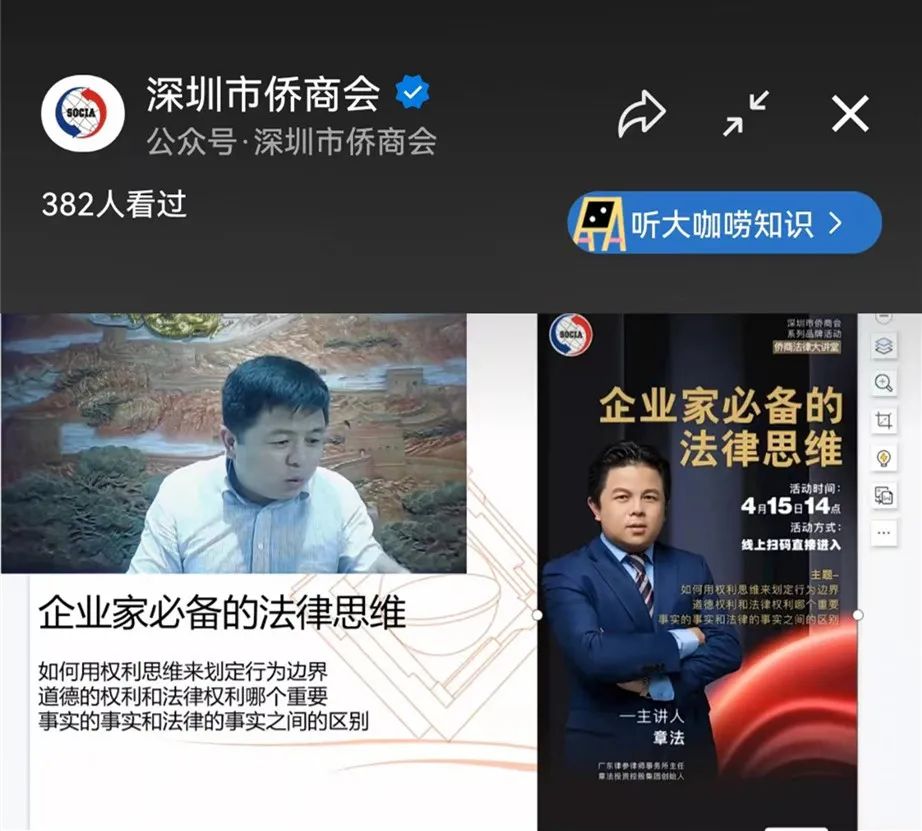
Task: Open the 听大咖唠知识 banner
Action: coord(725,223)
